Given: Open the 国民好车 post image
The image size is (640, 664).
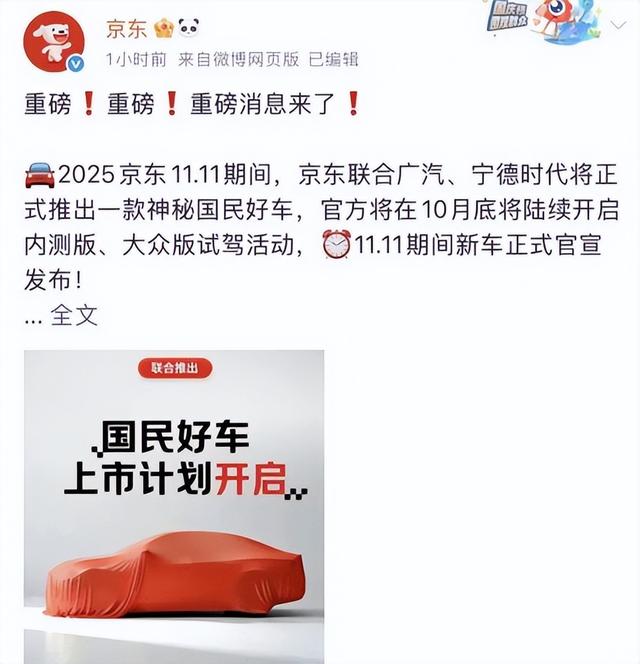Looking at the screenshot, I should 174,505.
